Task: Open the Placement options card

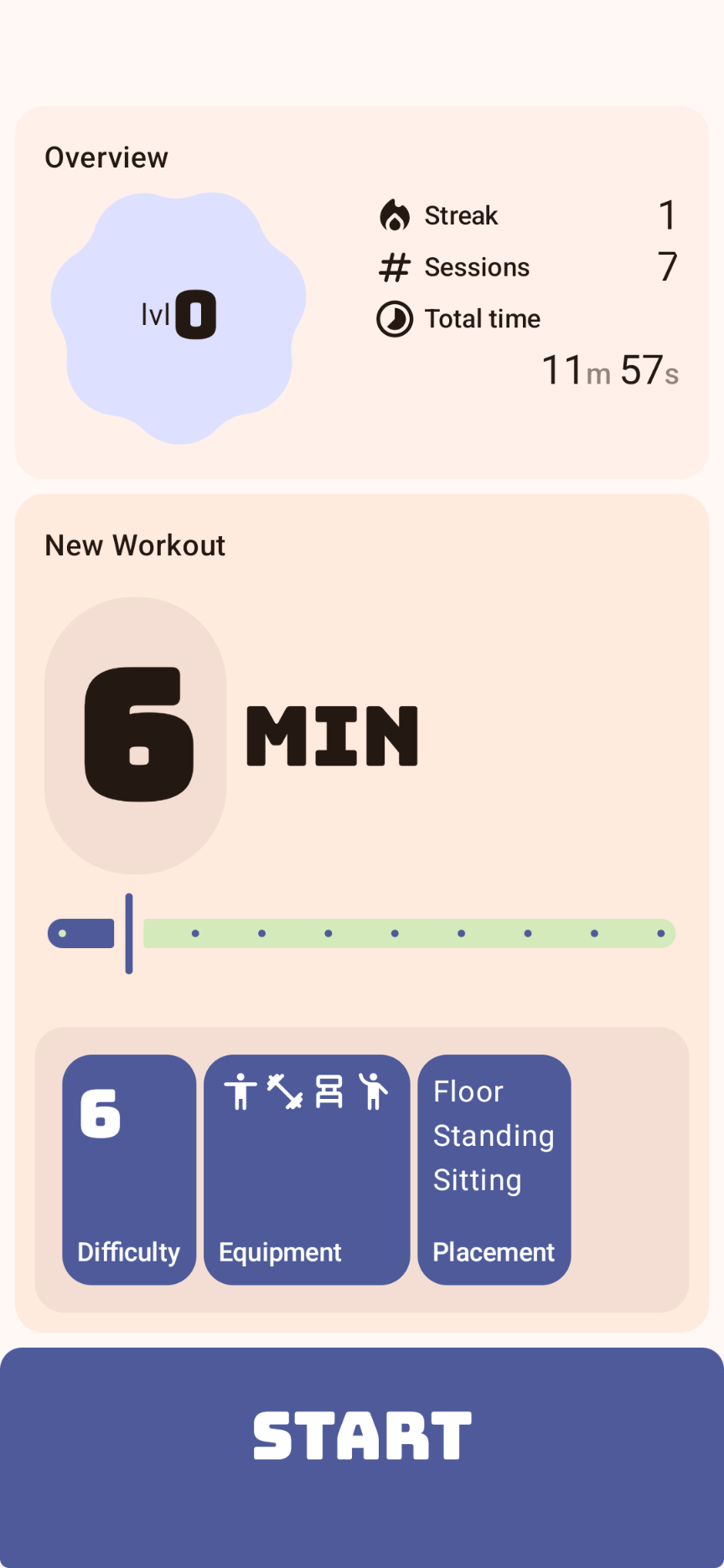Action: pyautogui.click(x=494, y=1169)
